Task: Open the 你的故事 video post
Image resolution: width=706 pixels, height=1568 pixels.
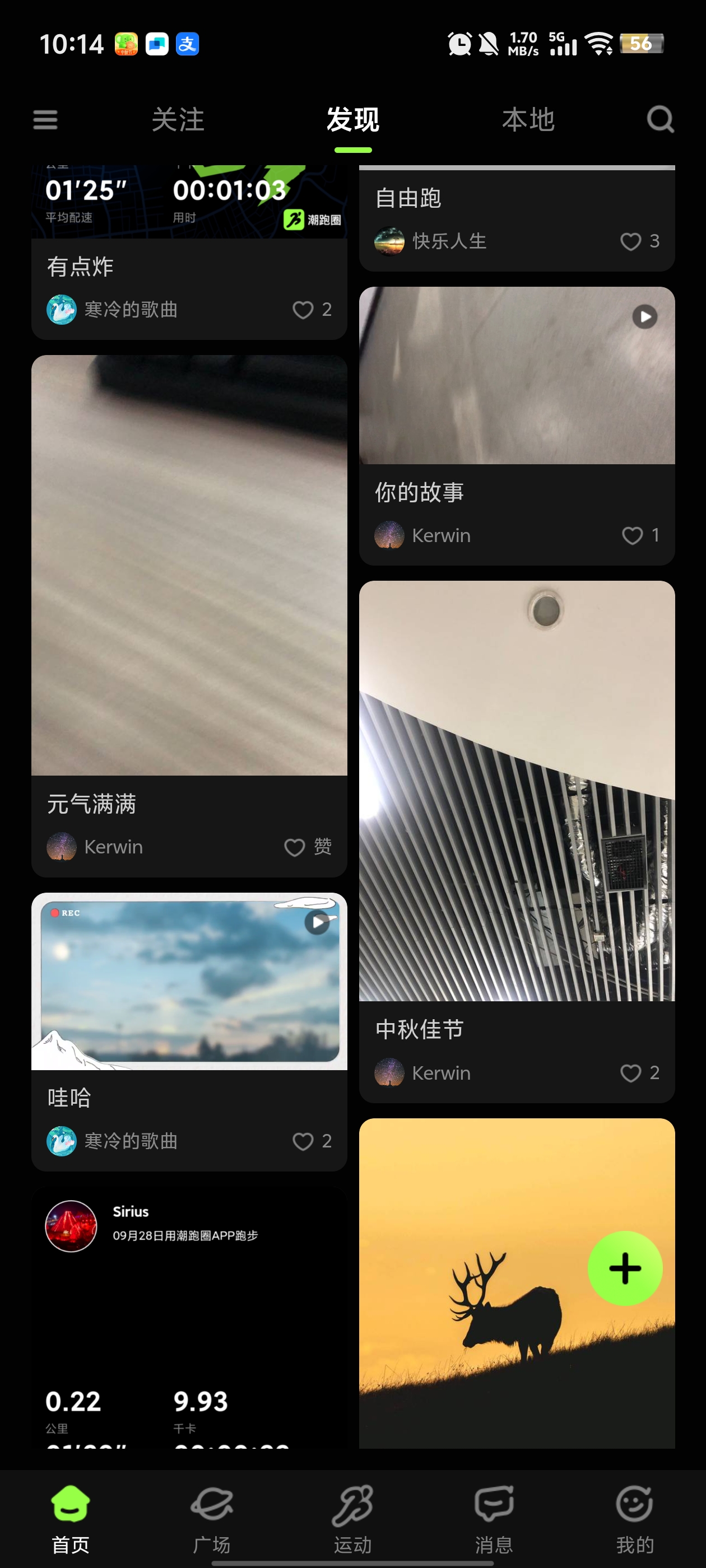Action: tap(517, 376)
